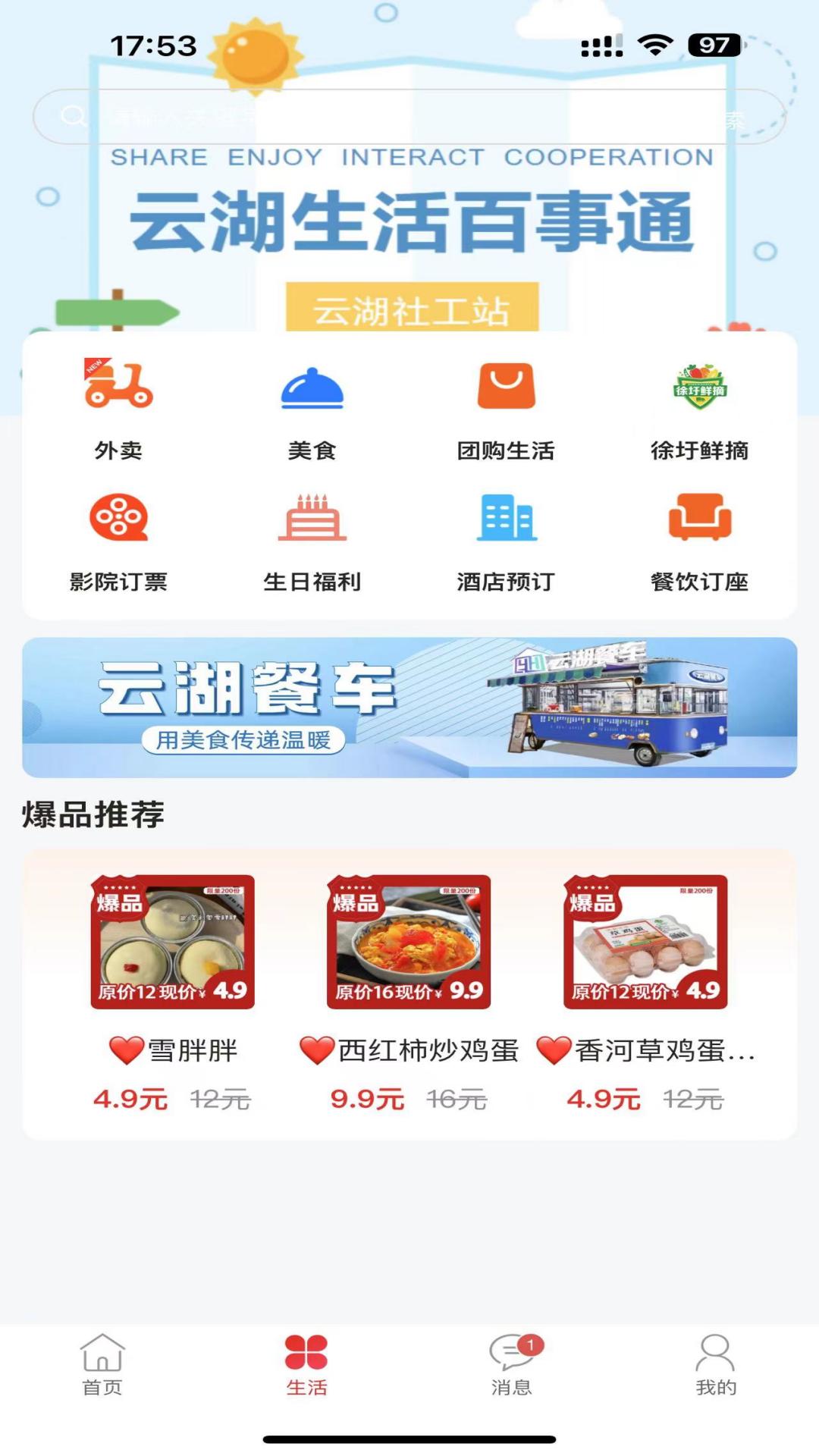Tap the 云湖社工站 yellow button
Viewport: 819px width, 1456px height.
409,307
